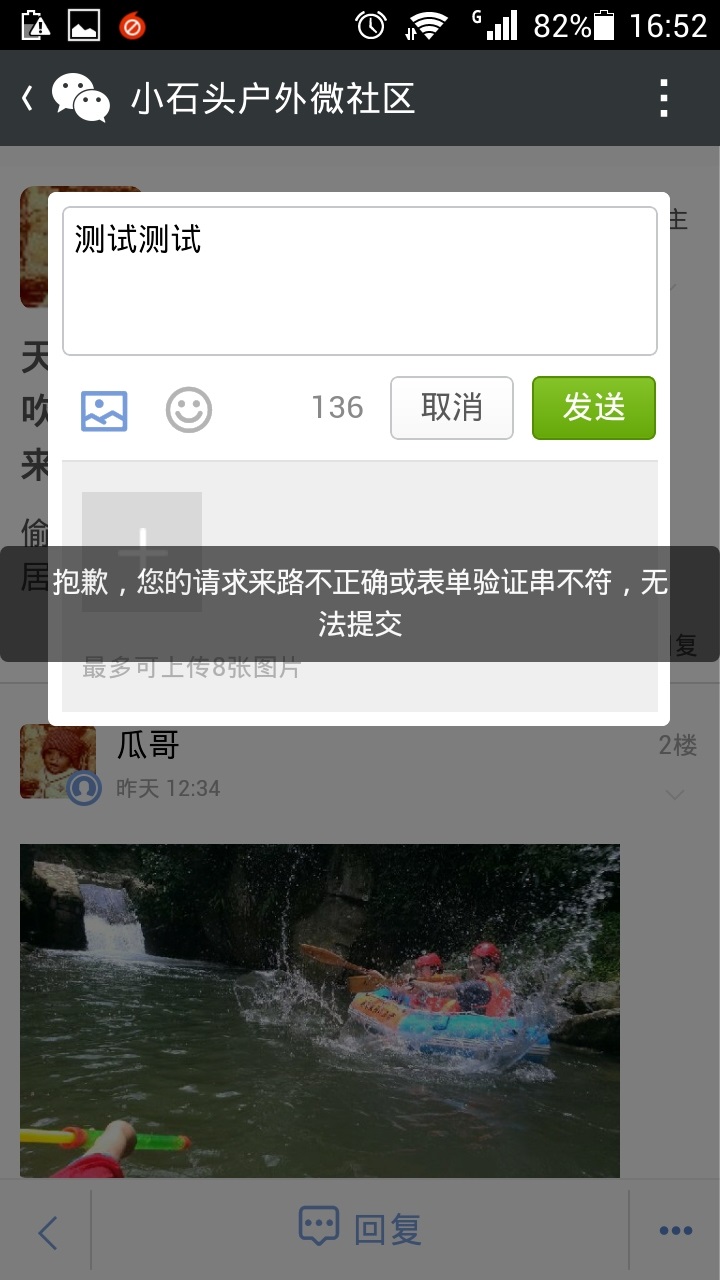The width and height of the screenshot is (720, 1280).
Task: Send the reply with 发送
Action: tap(593, 408)
